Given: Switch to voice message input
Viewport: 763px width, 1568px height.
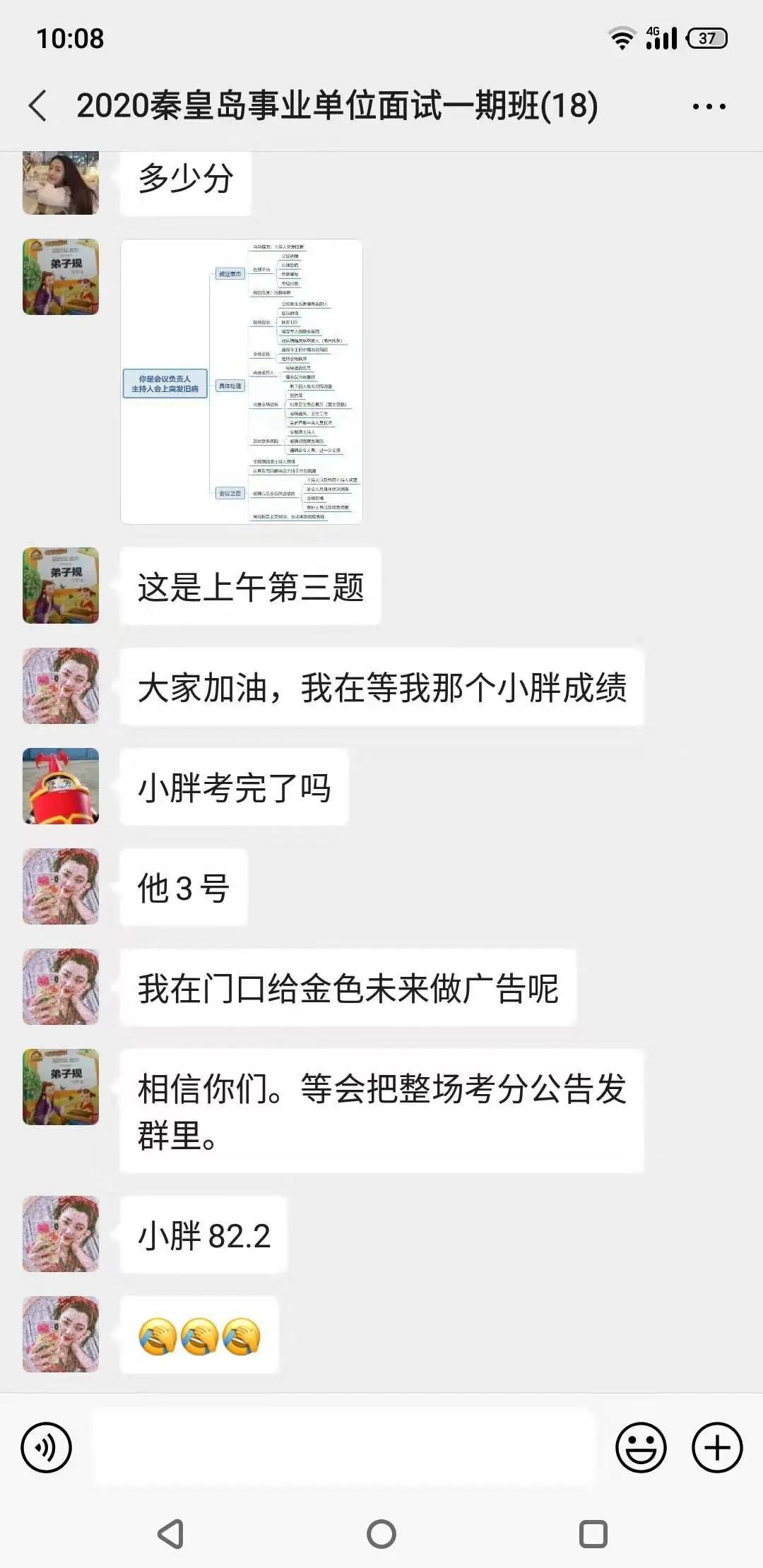Looking at the screenshot, I should [x=47, y=1447].
